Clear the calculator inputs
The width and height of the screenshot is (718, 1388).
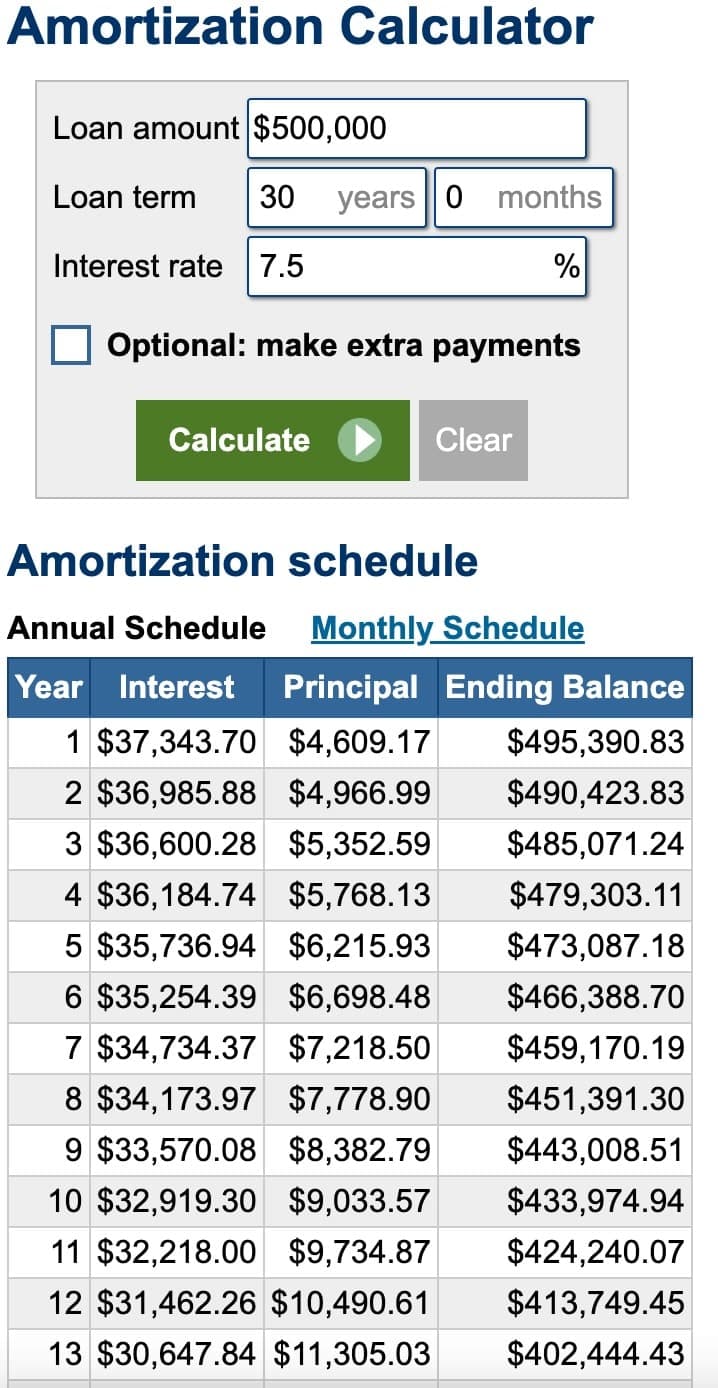tap(473, 440)
